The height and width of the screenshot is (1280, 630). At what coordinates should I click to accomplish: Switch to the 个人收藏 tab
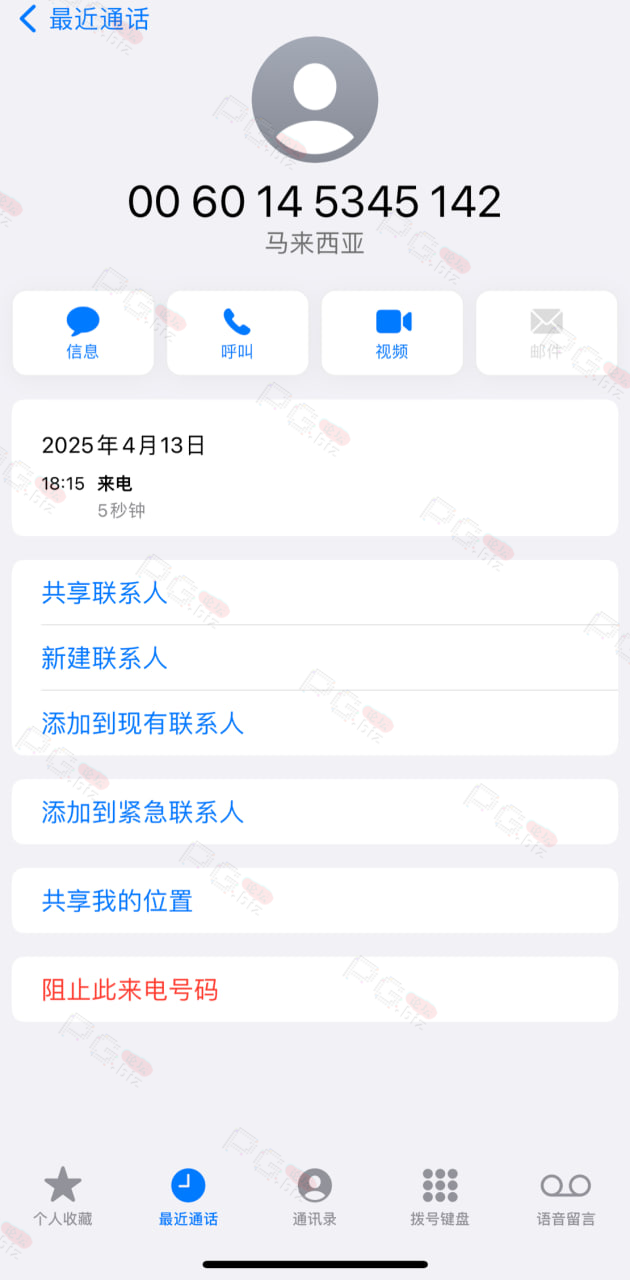pyautogui.click(x=63, y=1197)
